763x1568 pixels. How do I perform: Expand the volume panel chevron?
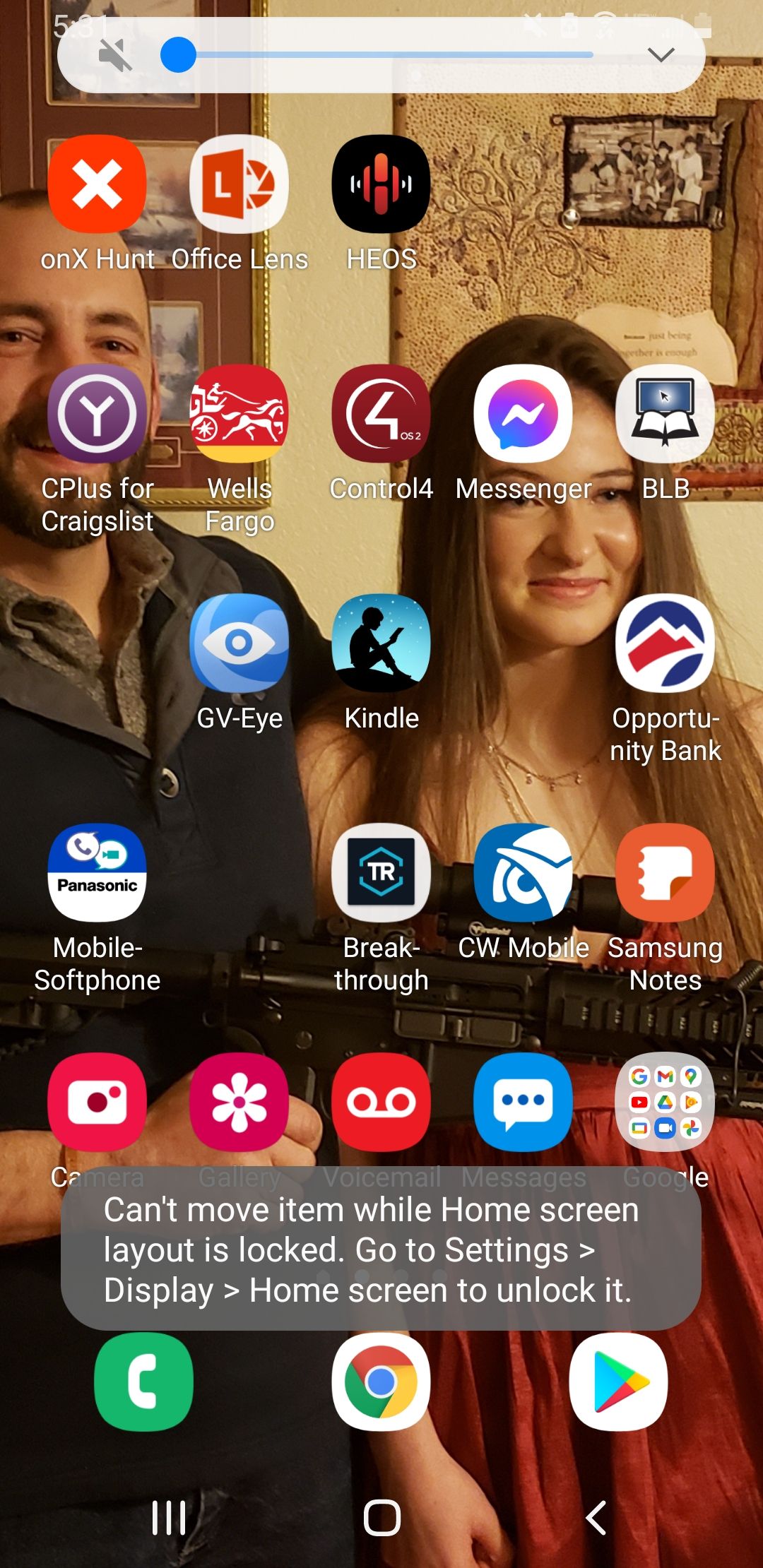click(x=661, y=55)
